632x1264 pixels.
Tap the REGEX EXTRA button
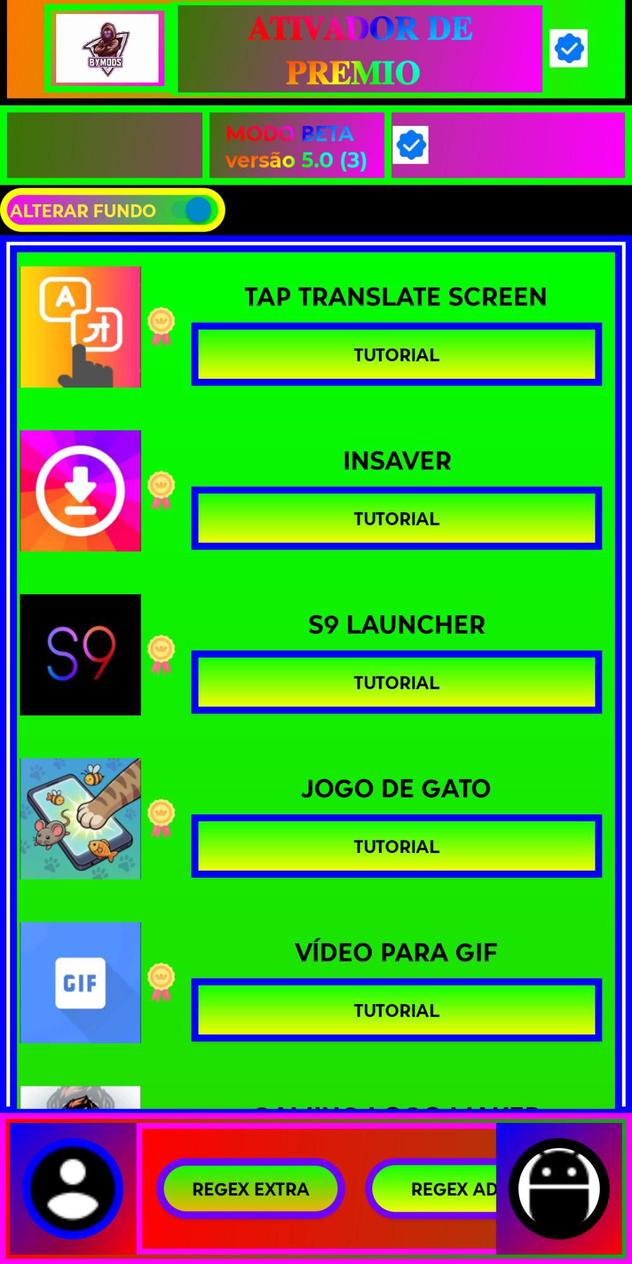(250, 1189)
